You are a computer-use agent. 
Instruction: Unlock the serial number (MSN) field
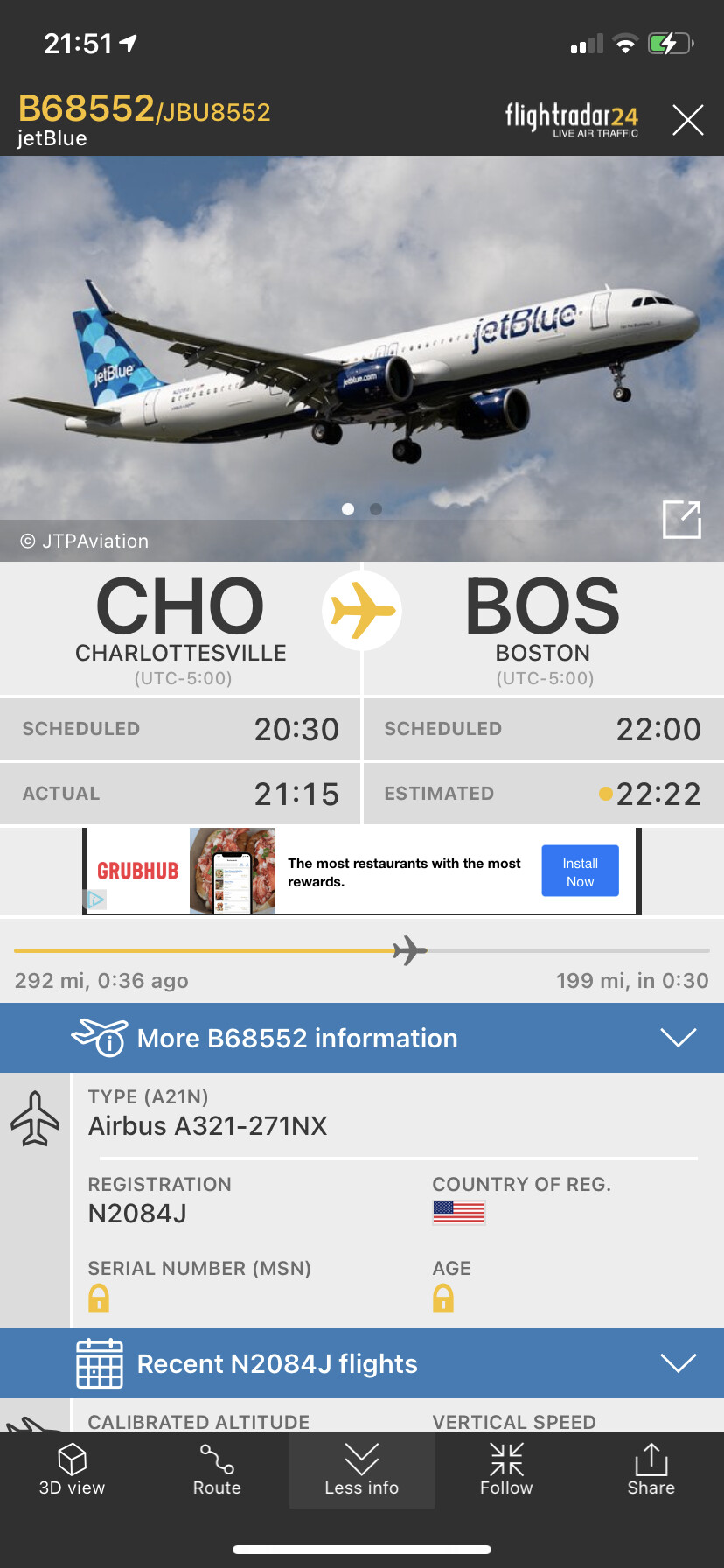(99, 1298)
